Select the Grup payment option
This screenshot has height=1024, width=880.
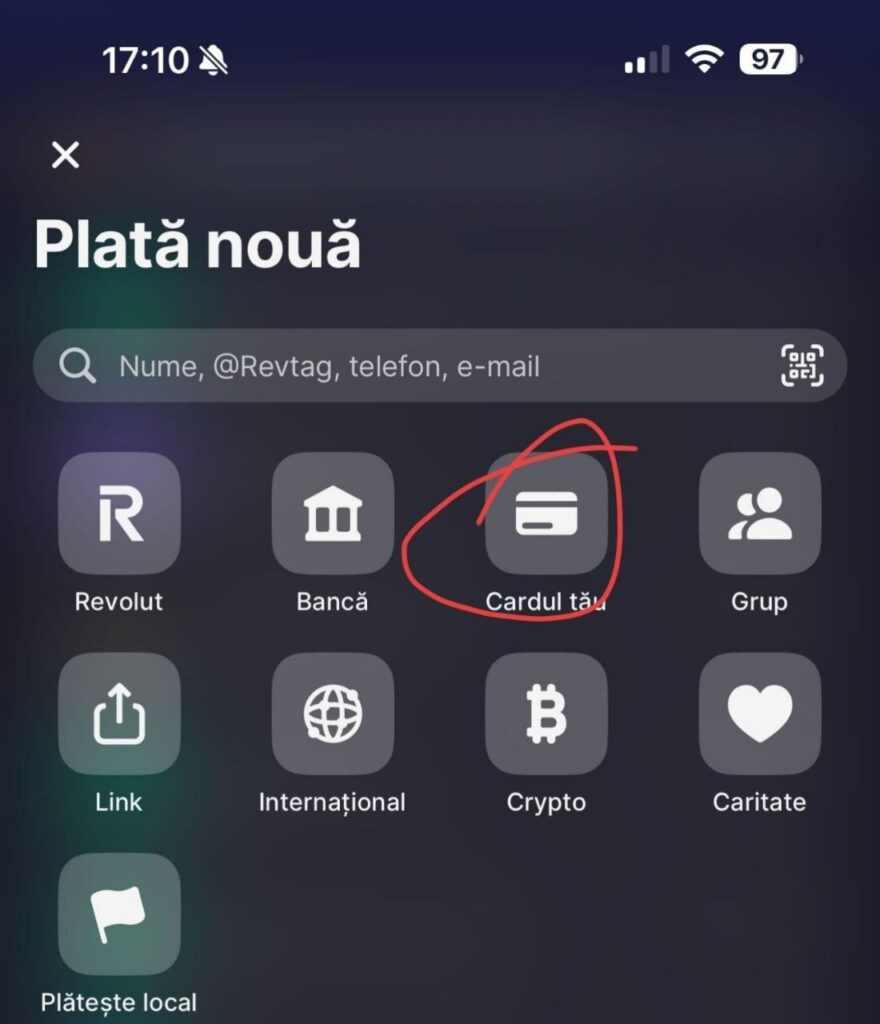[x=759, y=514]
